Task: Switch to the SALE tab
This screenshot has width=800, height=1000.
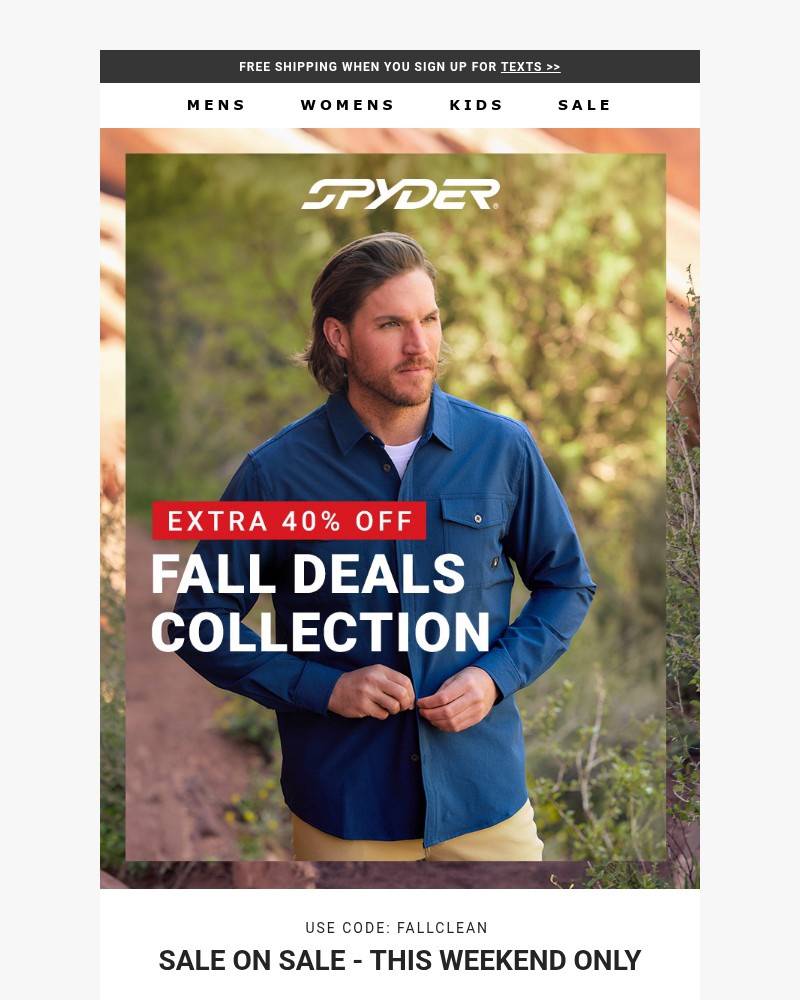Action: point(585,105)
